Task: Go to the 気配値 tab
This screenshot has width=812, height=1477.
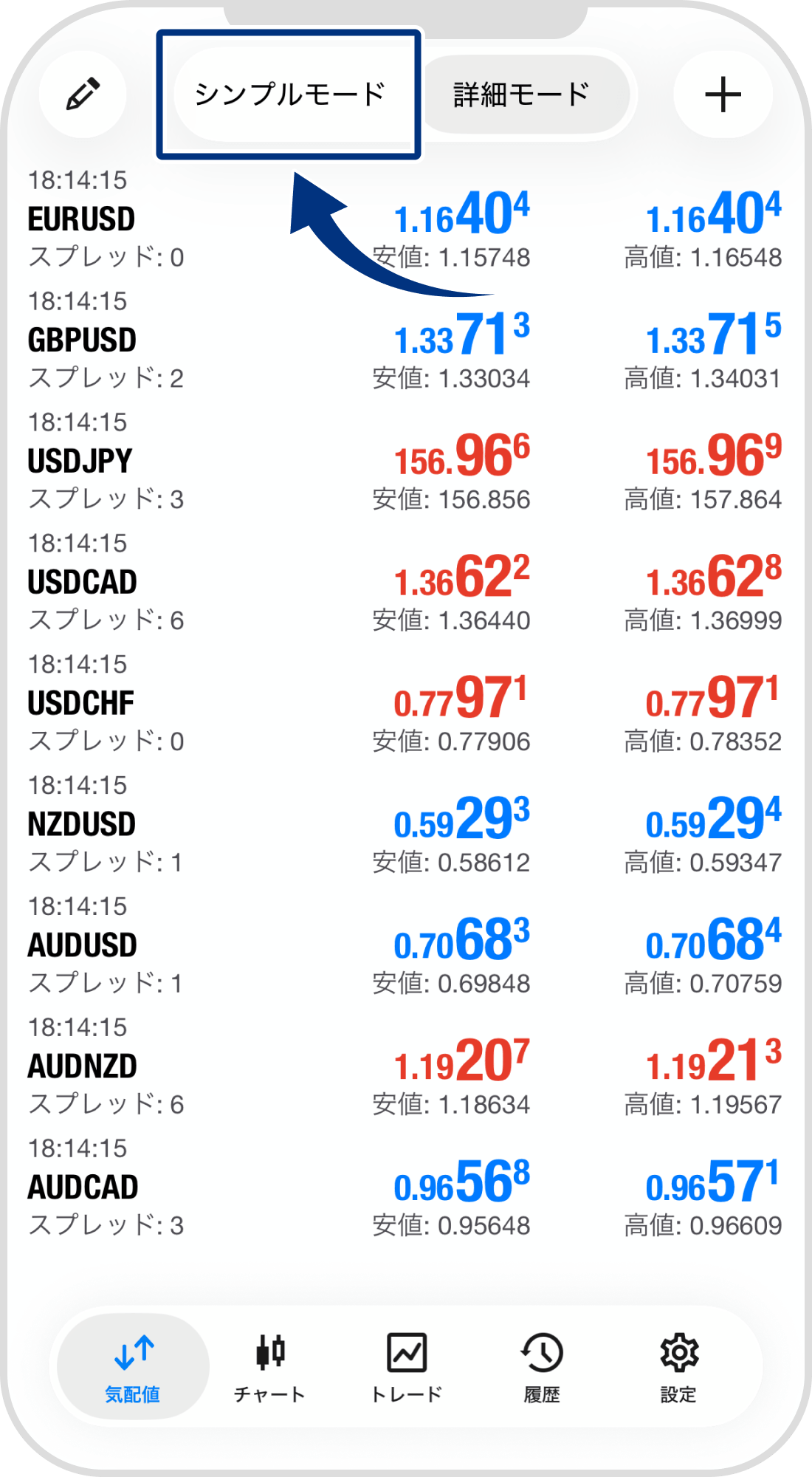Action: point(133,1367)
